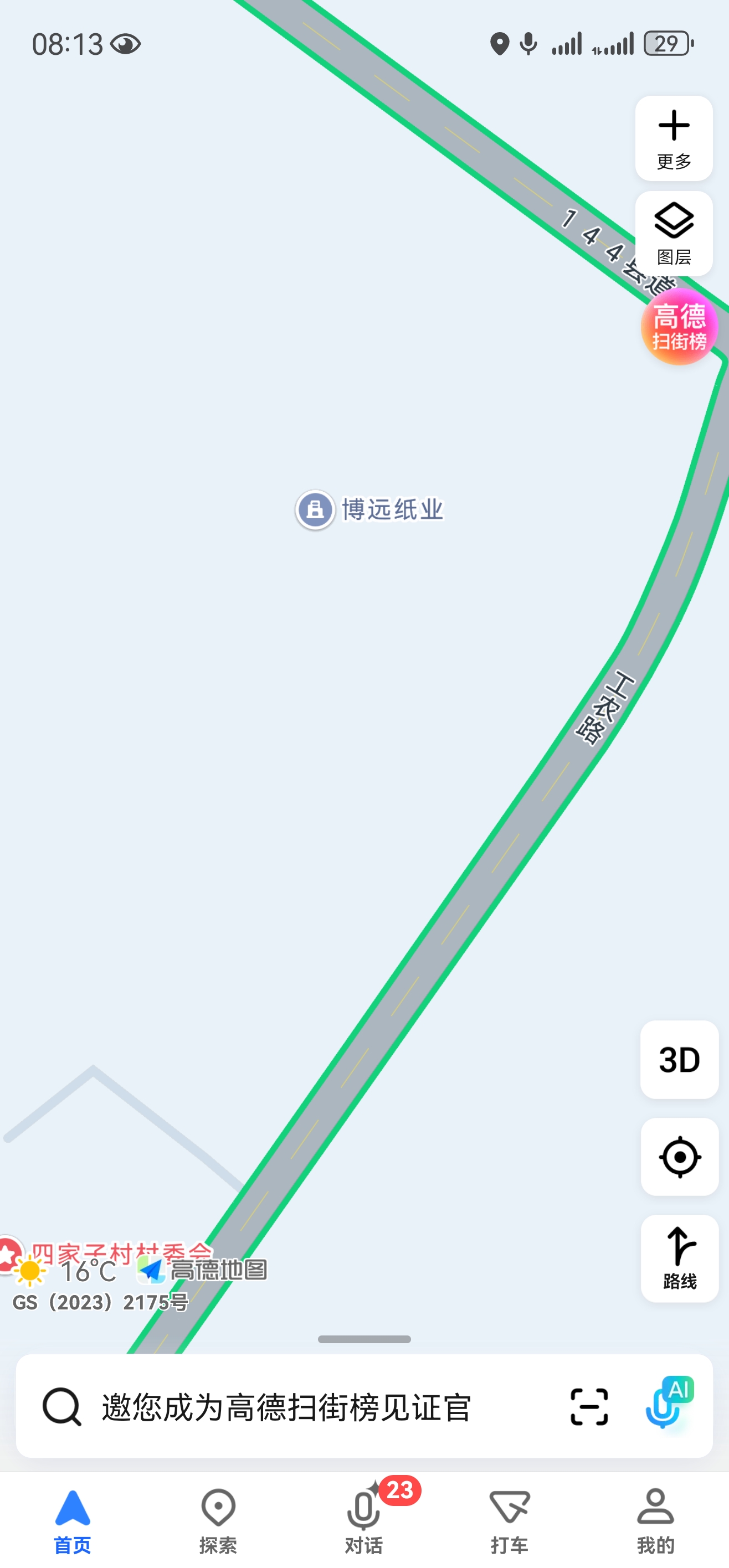This screenshot has height=1568, width=729.
Task: Switch to the 首页 home tab
Action: [x=73, y=1519]
